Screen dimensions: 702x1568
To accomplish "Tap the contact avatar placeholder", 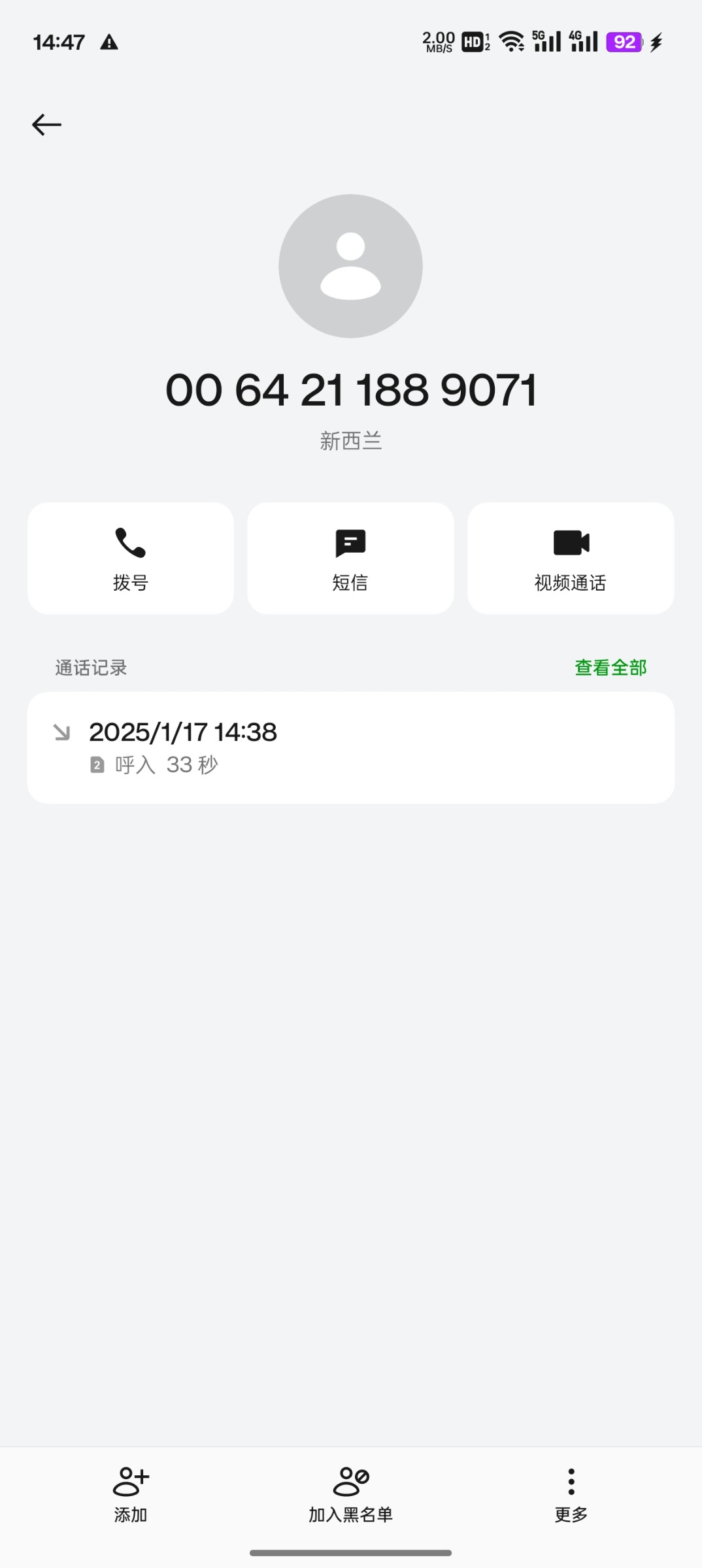I will click(350, 266).
